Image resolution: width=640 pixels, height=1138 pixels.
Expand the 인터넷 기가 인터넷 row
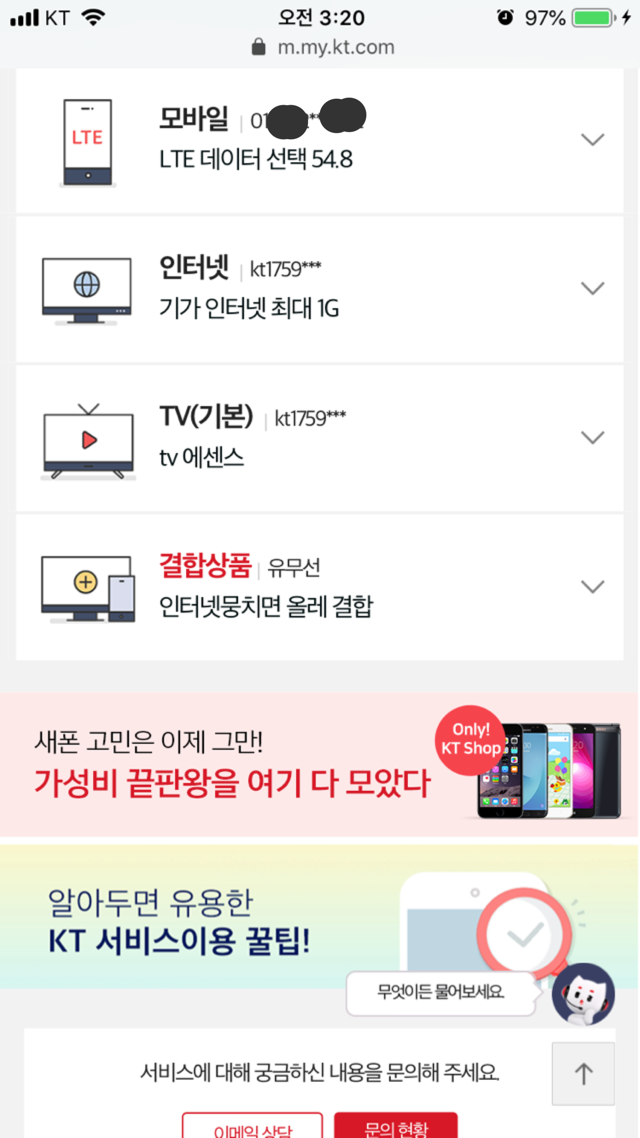(592, 288)
